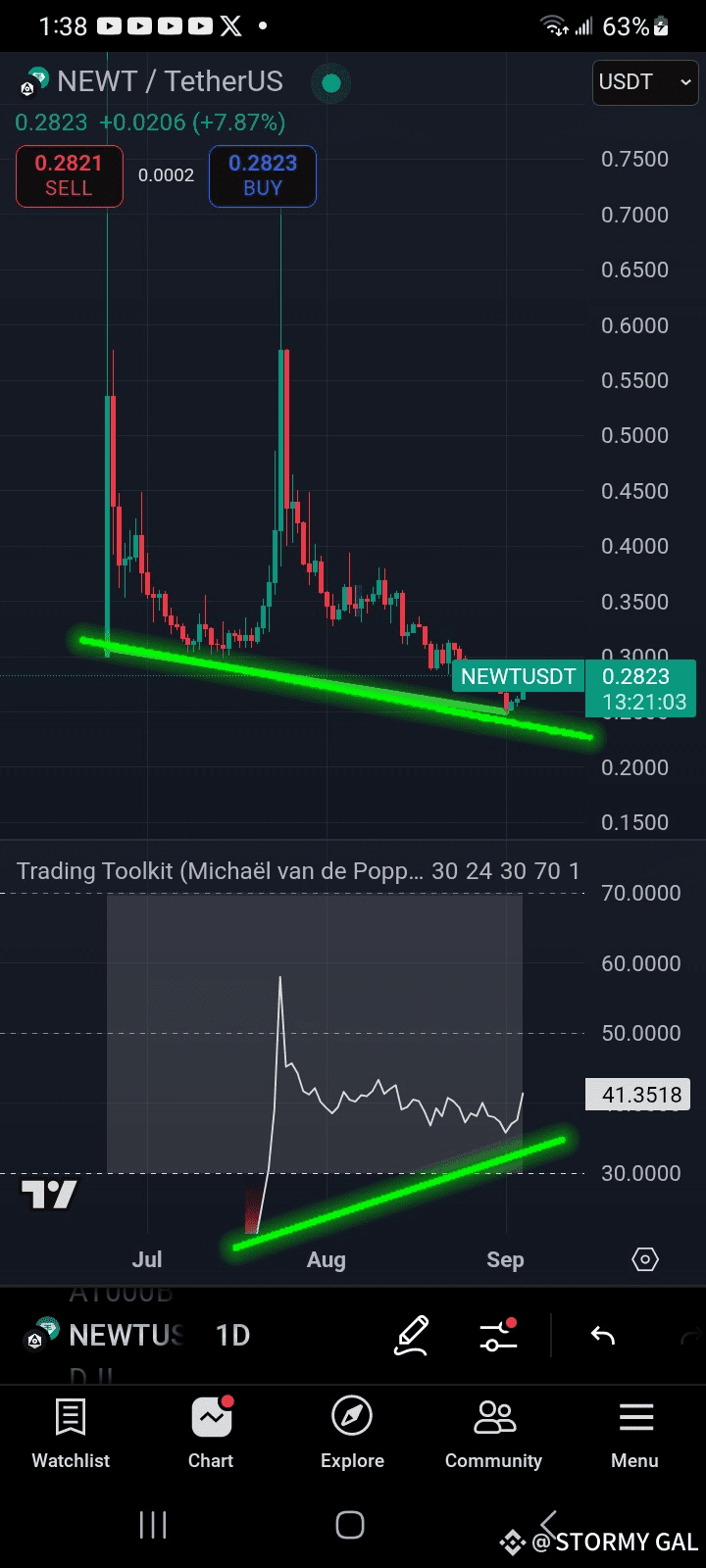Switch to the Watchlist tab

pos(71,1434)
